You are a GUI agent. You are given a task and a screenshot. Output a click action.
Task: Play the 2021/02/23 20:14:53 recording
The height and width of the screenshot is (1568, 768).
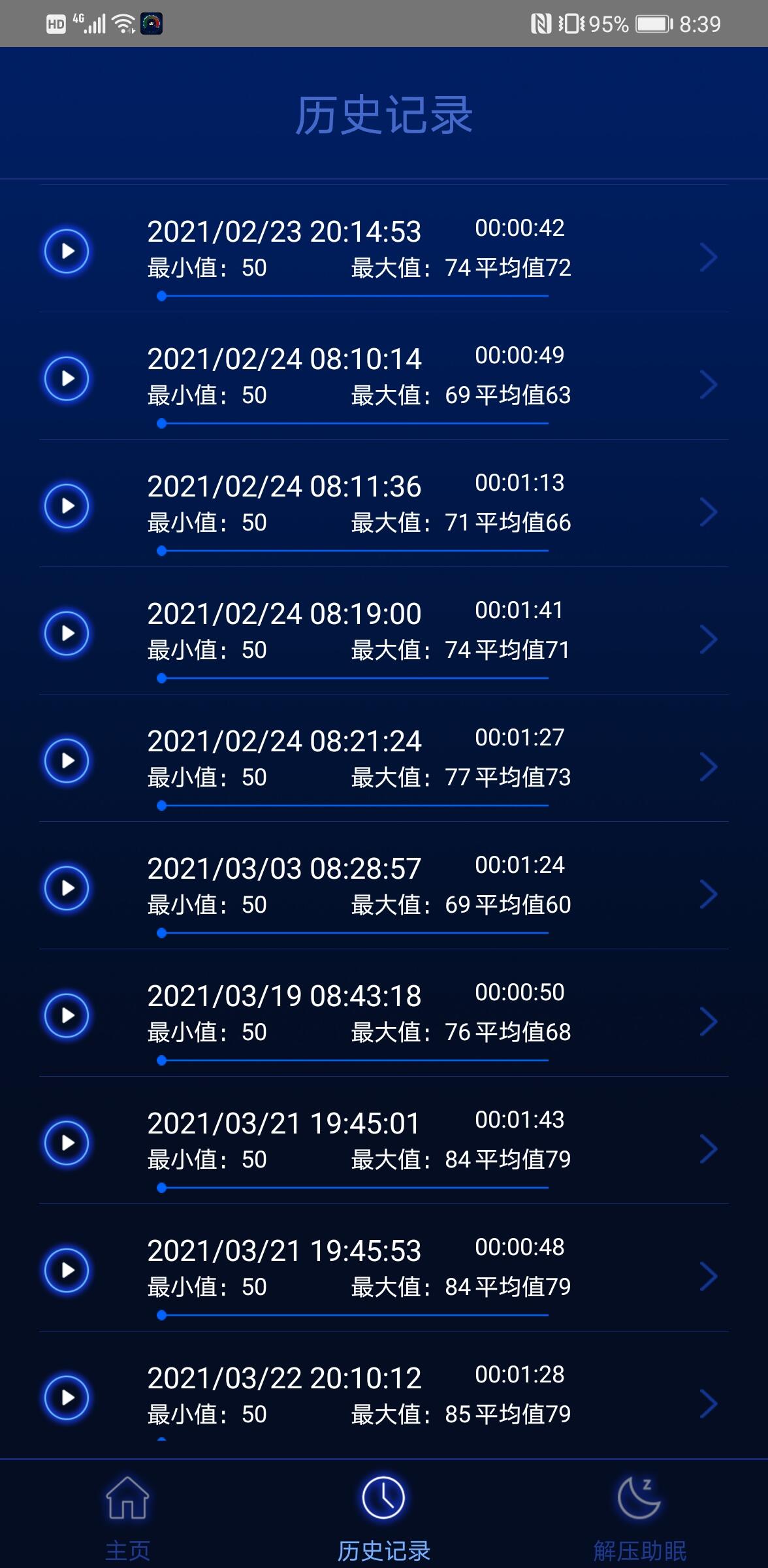point(67,251)
